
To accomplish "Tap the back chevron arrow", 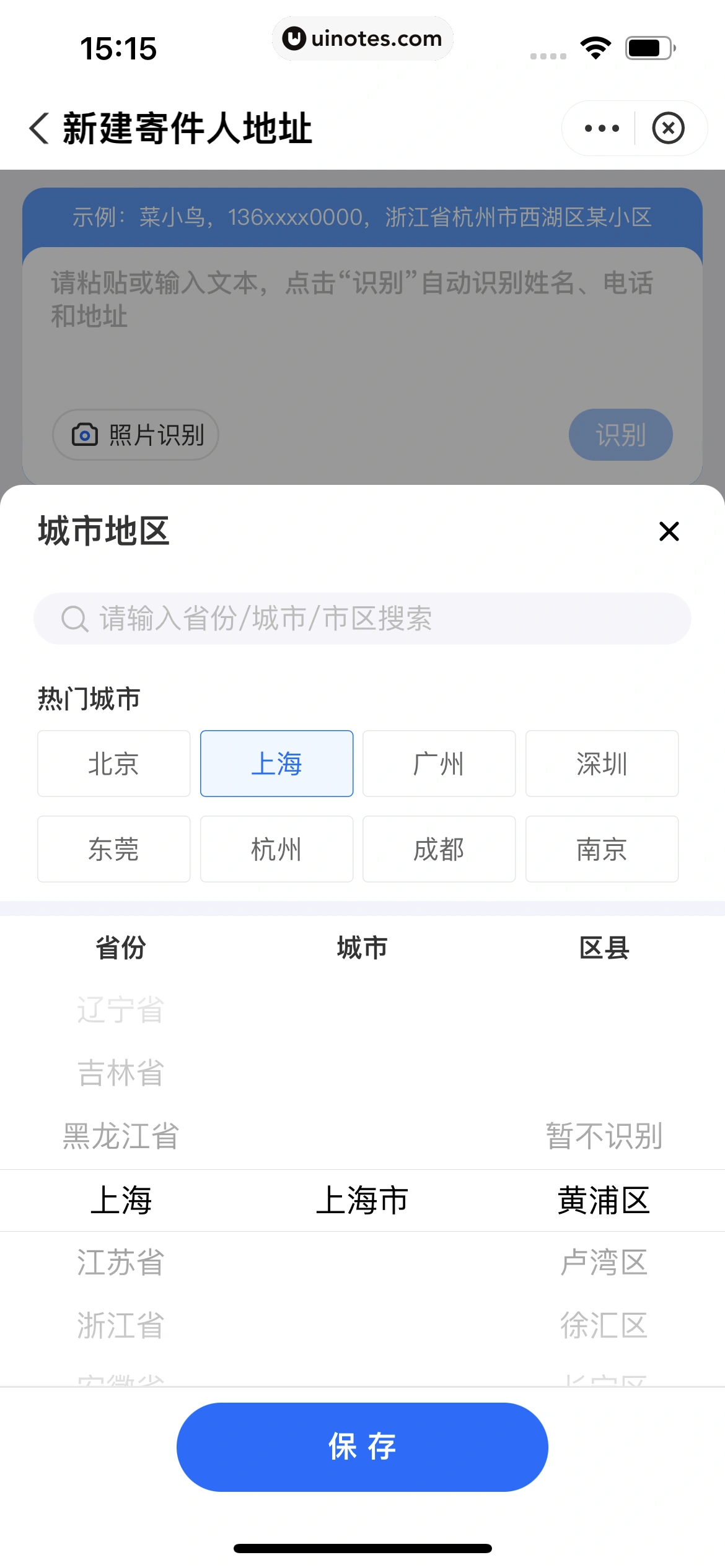I will tap(39, 127).
